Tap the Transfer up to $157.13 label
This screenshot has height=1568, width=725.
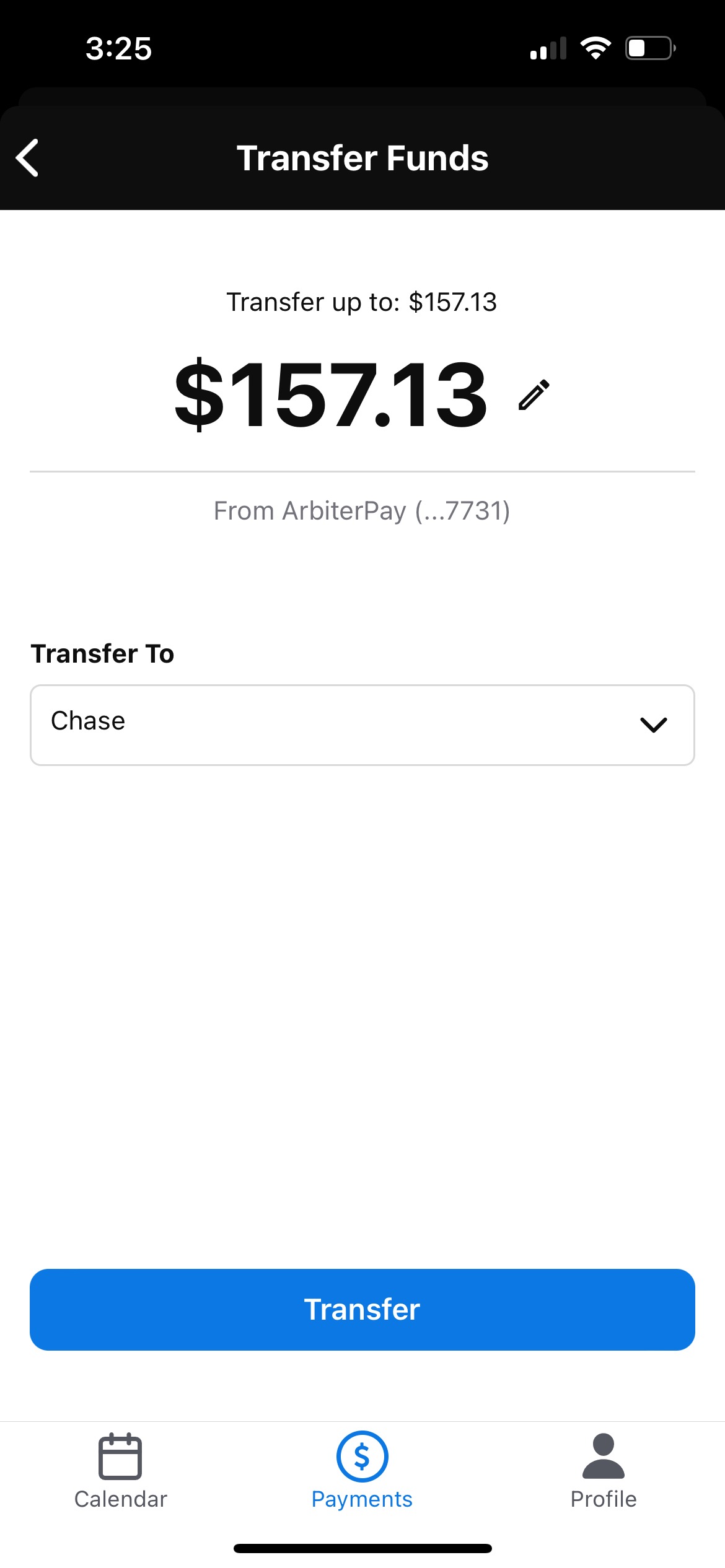[362, 302]
